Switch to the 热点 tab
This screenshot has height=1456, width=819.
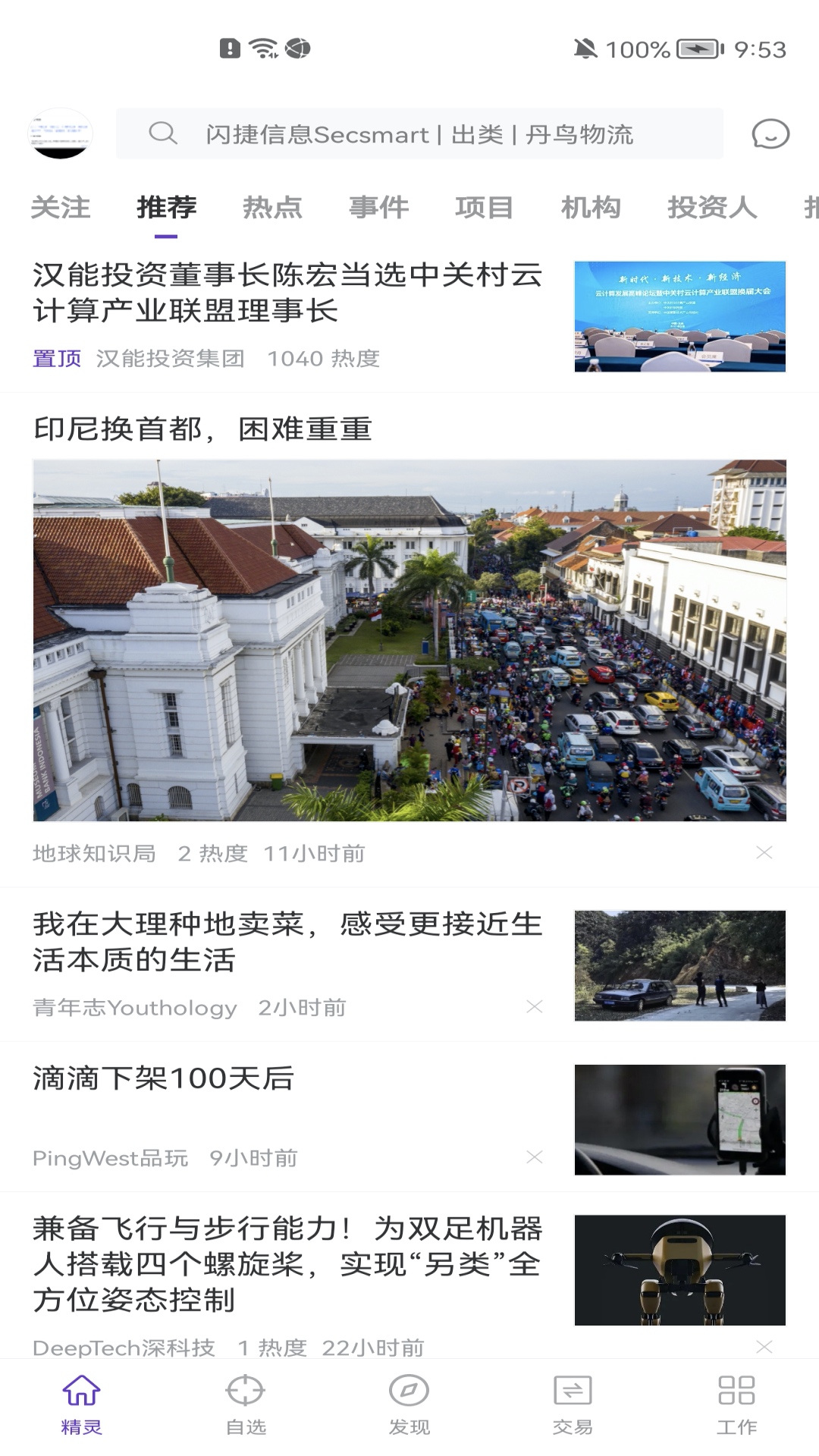[272, 207]
